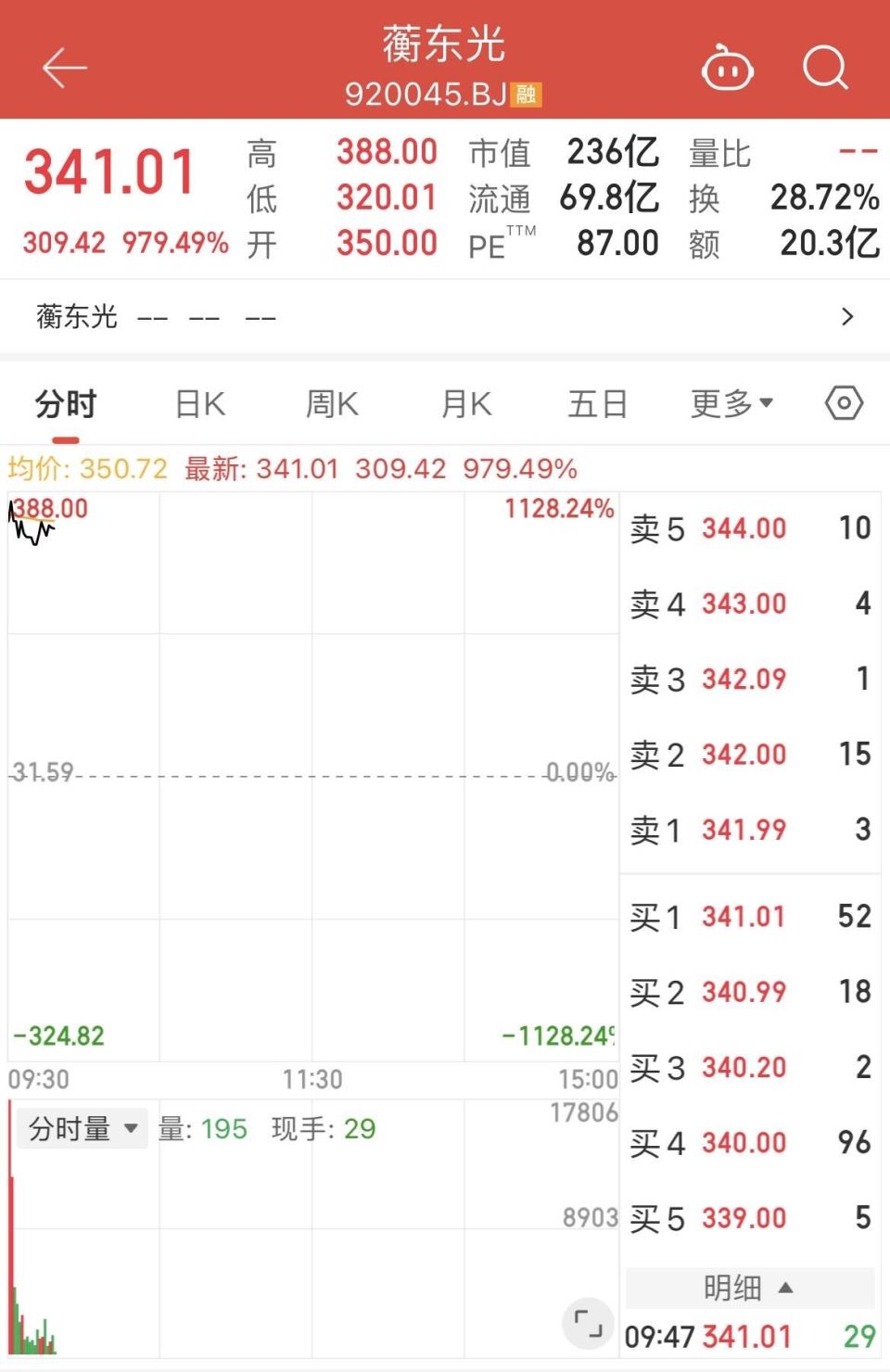Screen dimensions: 890x1372
Task: Open the 分时量 indicator dropdown
Action: click(x=82, y=1127)
